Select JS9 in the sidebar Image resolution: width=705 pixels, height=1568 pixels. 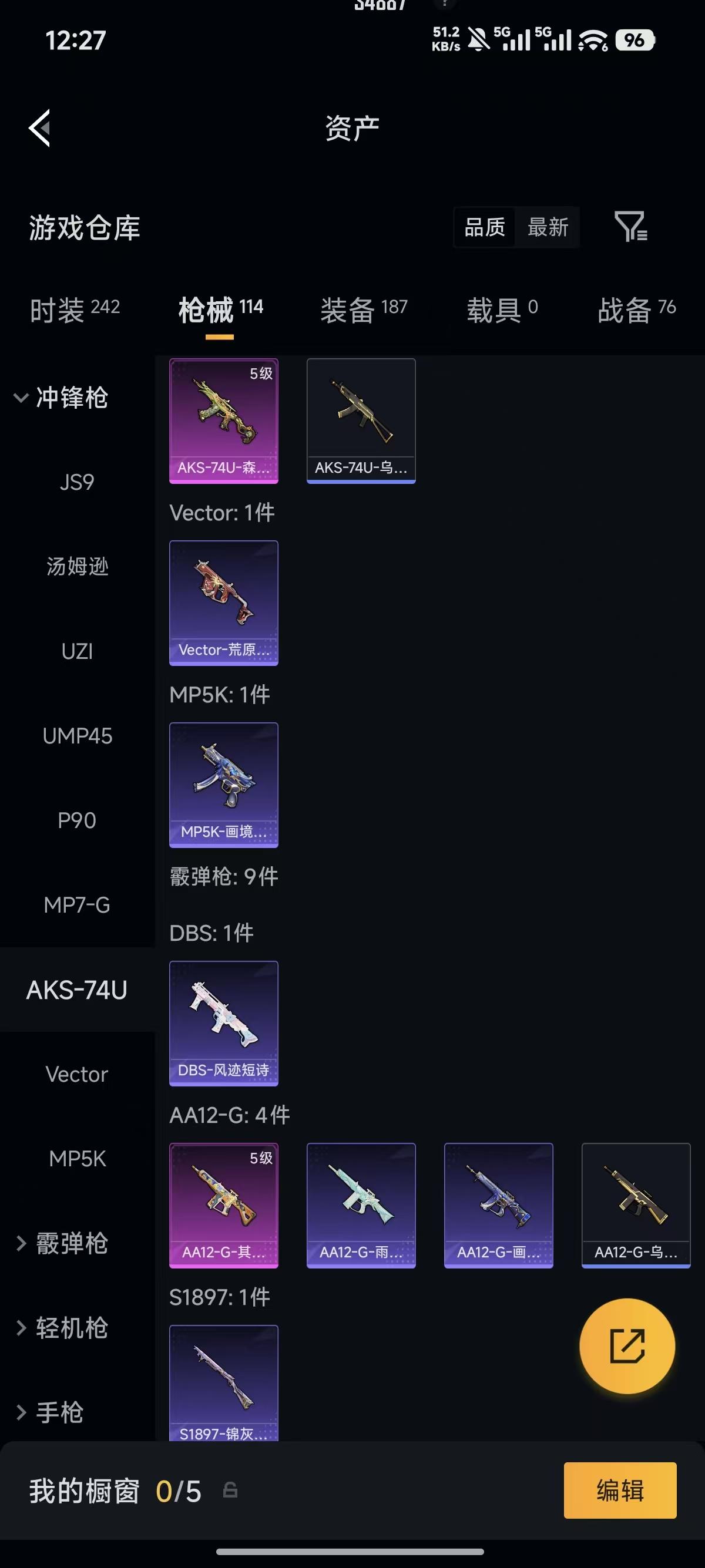(78, 482)
